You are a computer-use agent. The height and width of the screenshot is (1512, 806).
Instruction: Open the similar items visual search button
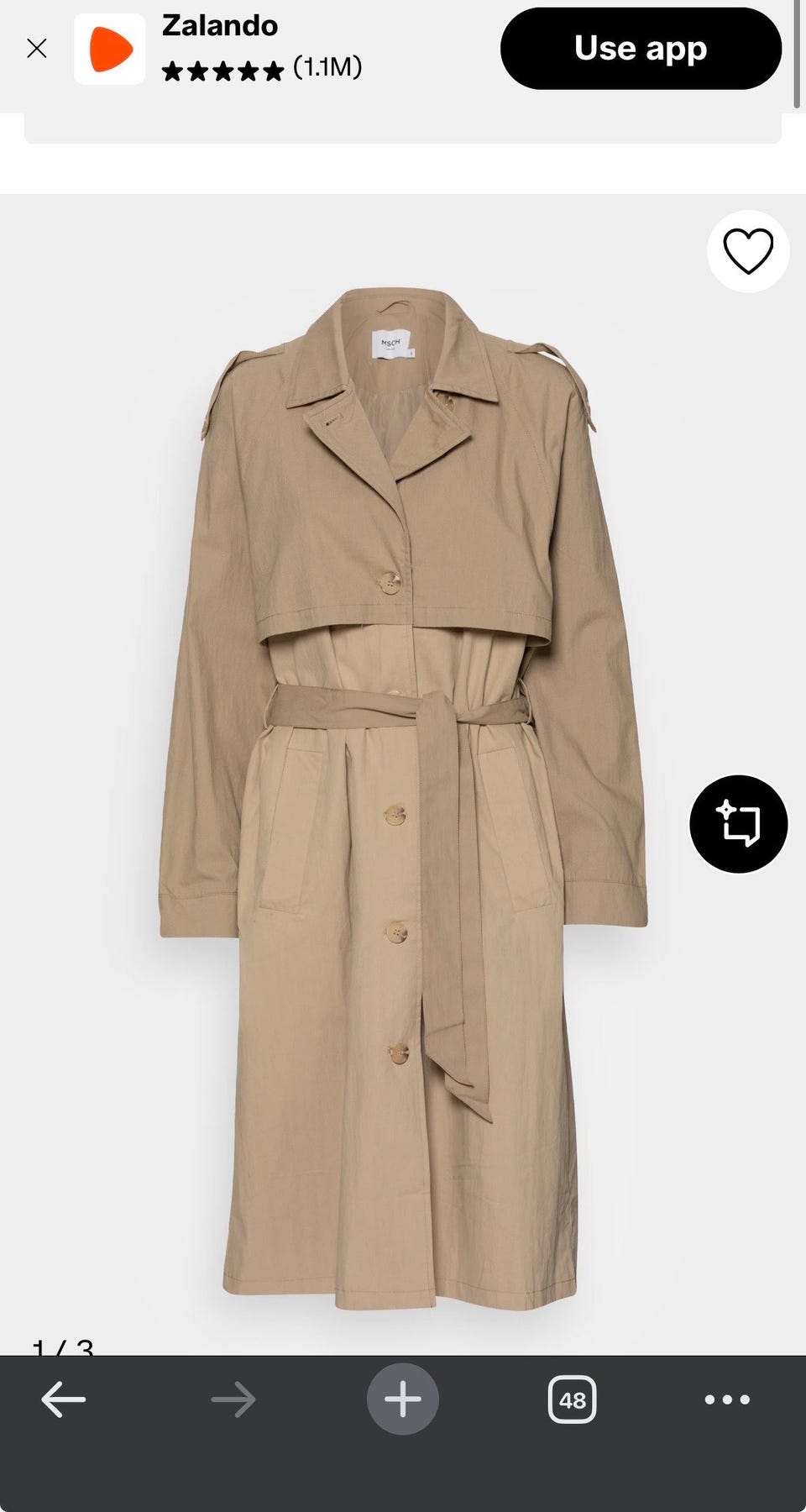tap(739, 824)
